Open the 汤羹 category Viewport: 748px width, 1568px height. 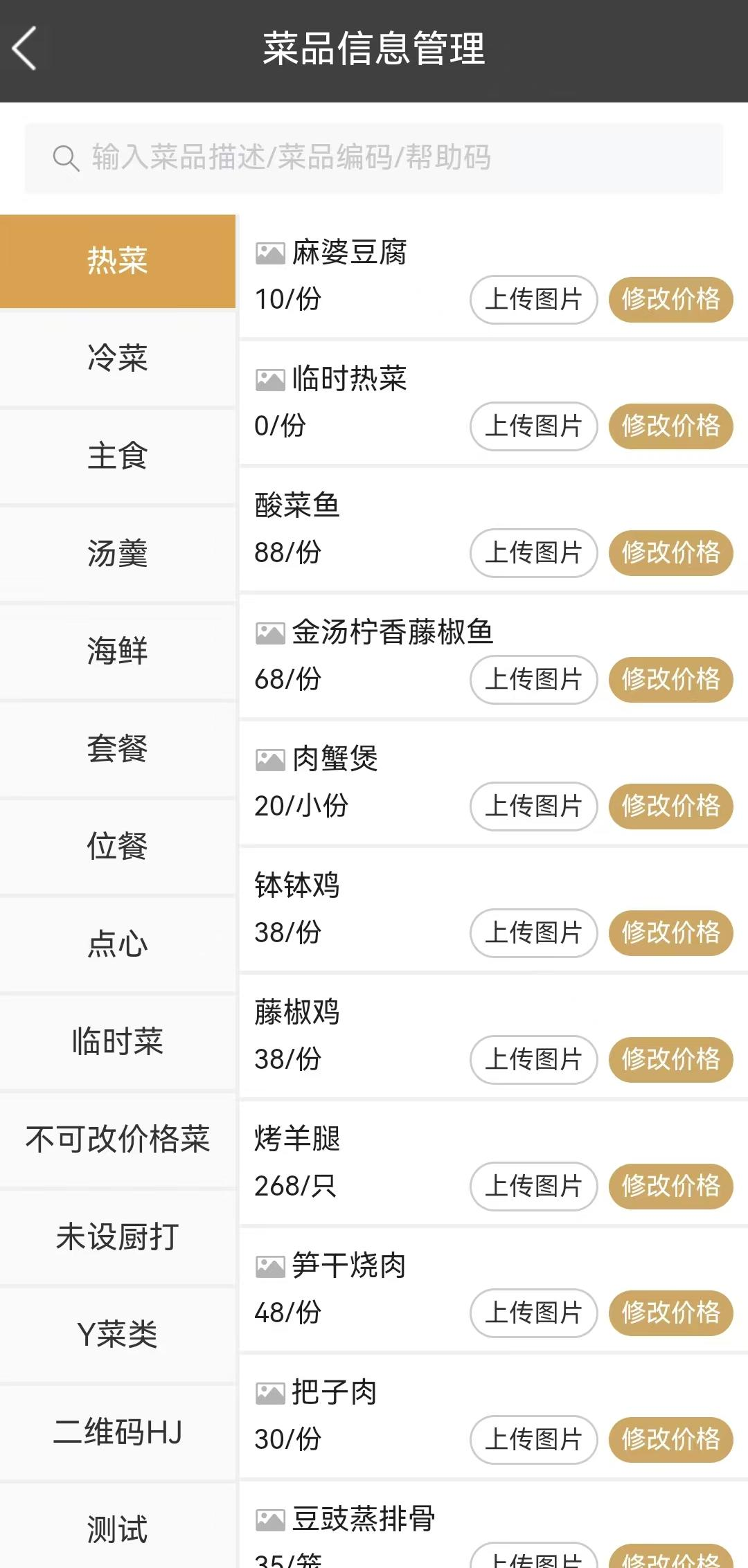118,553
